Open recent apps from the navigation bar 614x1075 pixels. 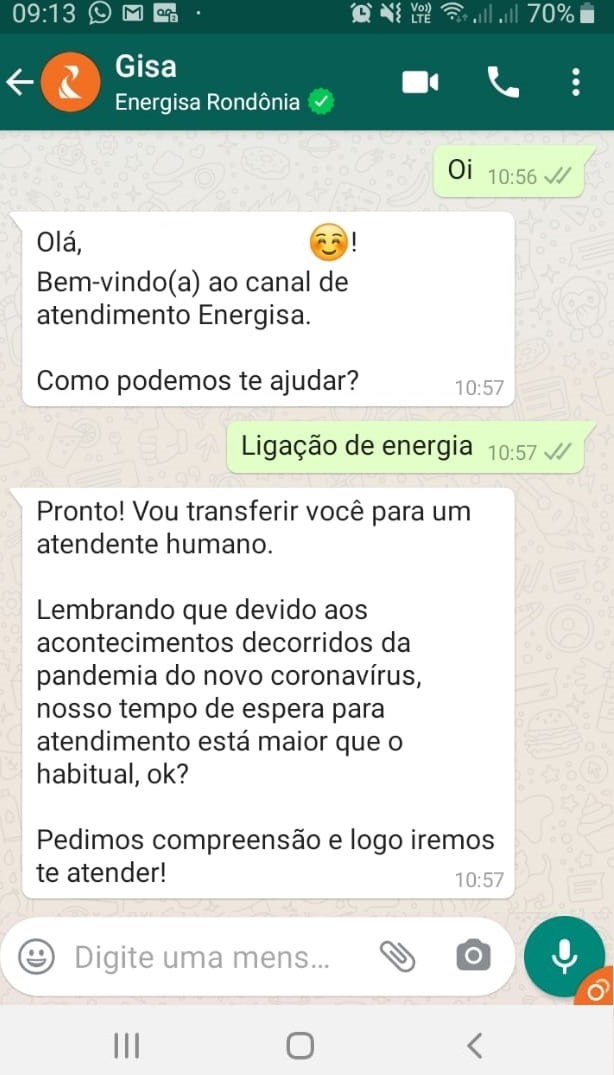coord(126,1045)
